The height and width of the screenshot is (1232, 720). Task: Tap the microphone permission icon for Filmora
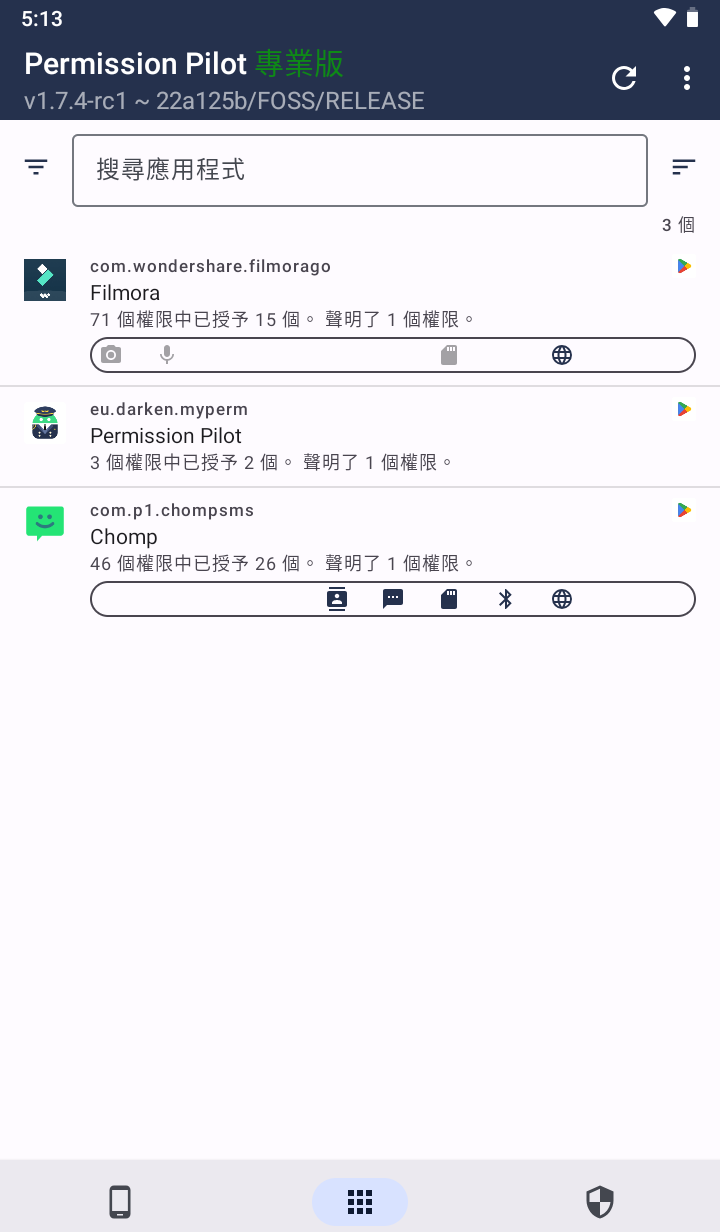click(x=166, y=354)
